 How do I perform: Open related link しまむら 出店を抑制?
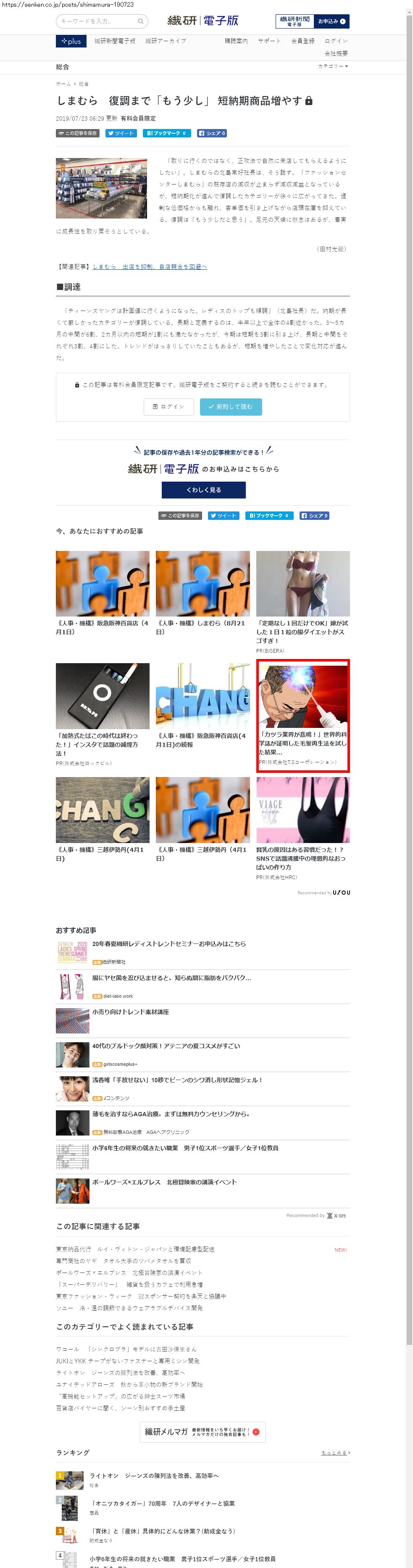pyautogui.click(x=150, y=266)
